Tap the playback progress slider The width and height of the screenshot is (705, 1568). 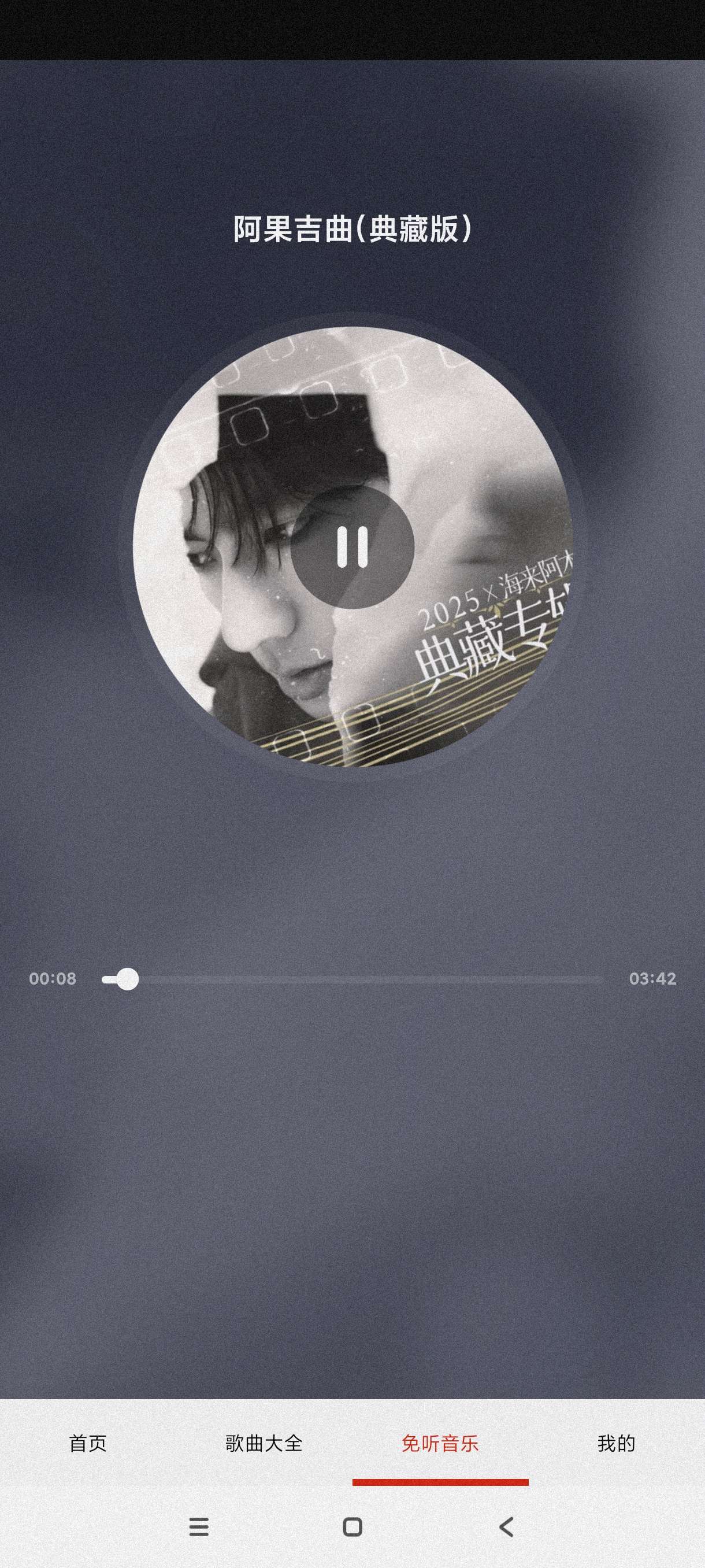point(352,979)
